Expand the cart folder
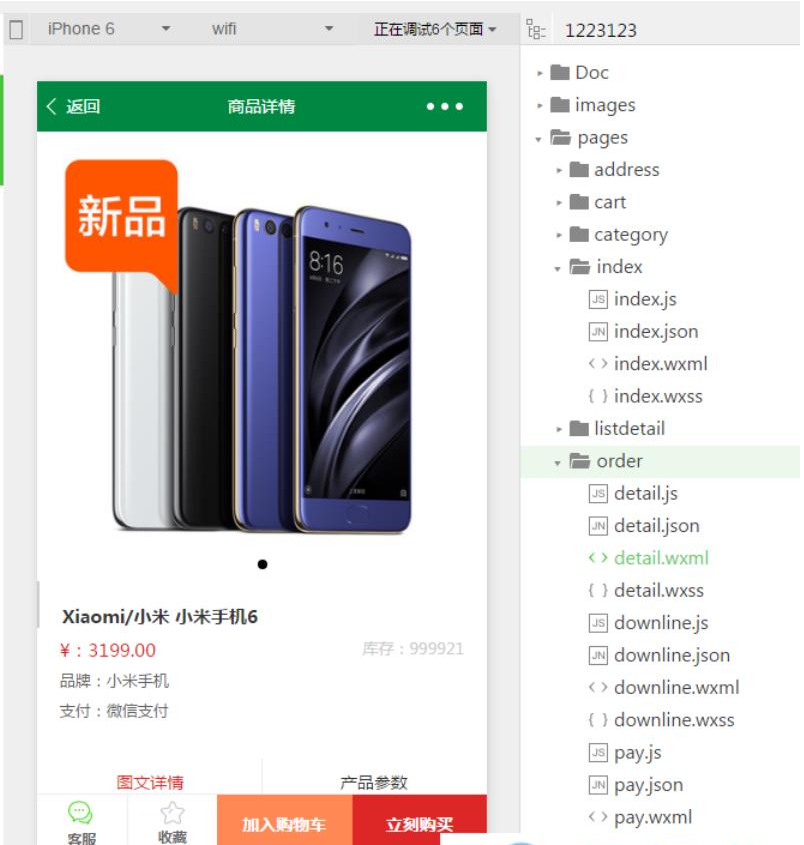Image resolution: width=804 pixels, height=845 pixels. coord(609,202)
